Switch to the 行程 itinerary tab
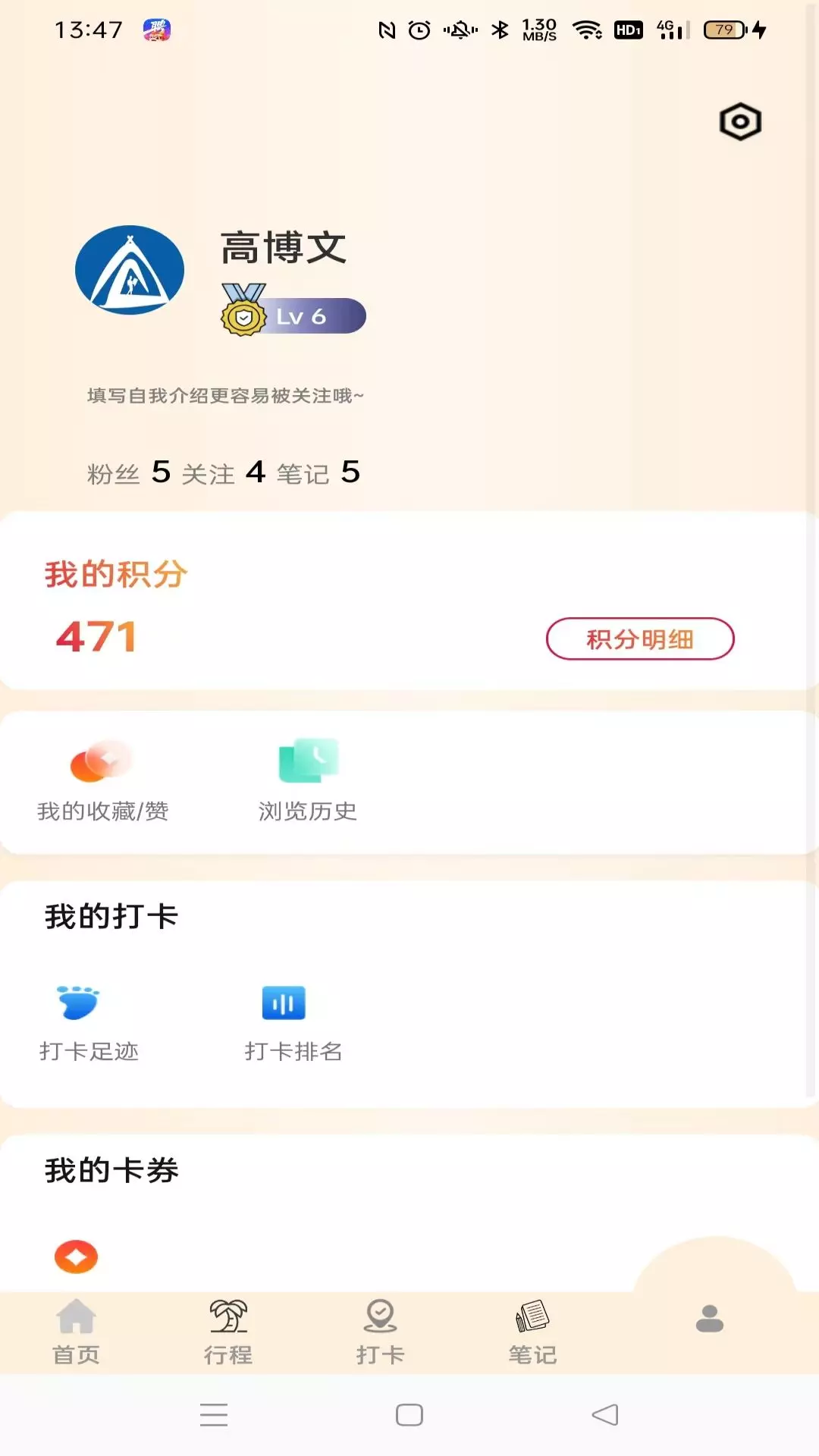This screenshot has width=819, height=1456. point(228,1332)
